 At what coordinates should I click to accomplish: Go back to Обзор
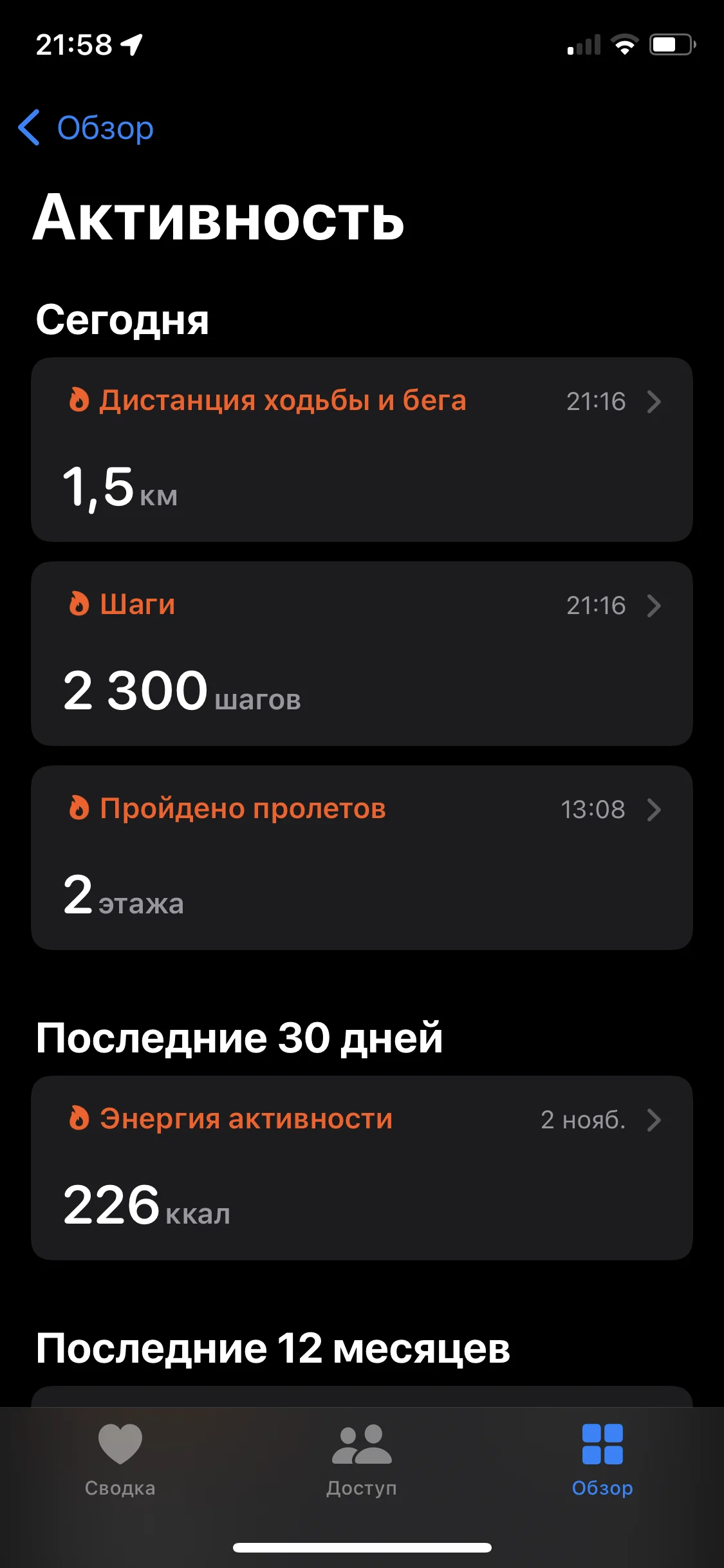(86, 128)
